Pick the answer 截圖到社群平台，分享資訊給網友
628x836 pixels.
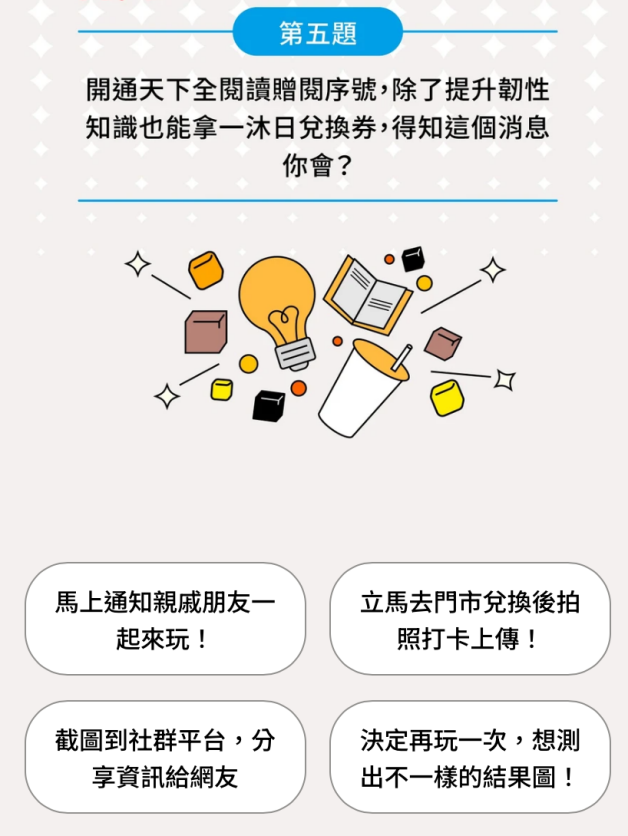click(165, 757)
